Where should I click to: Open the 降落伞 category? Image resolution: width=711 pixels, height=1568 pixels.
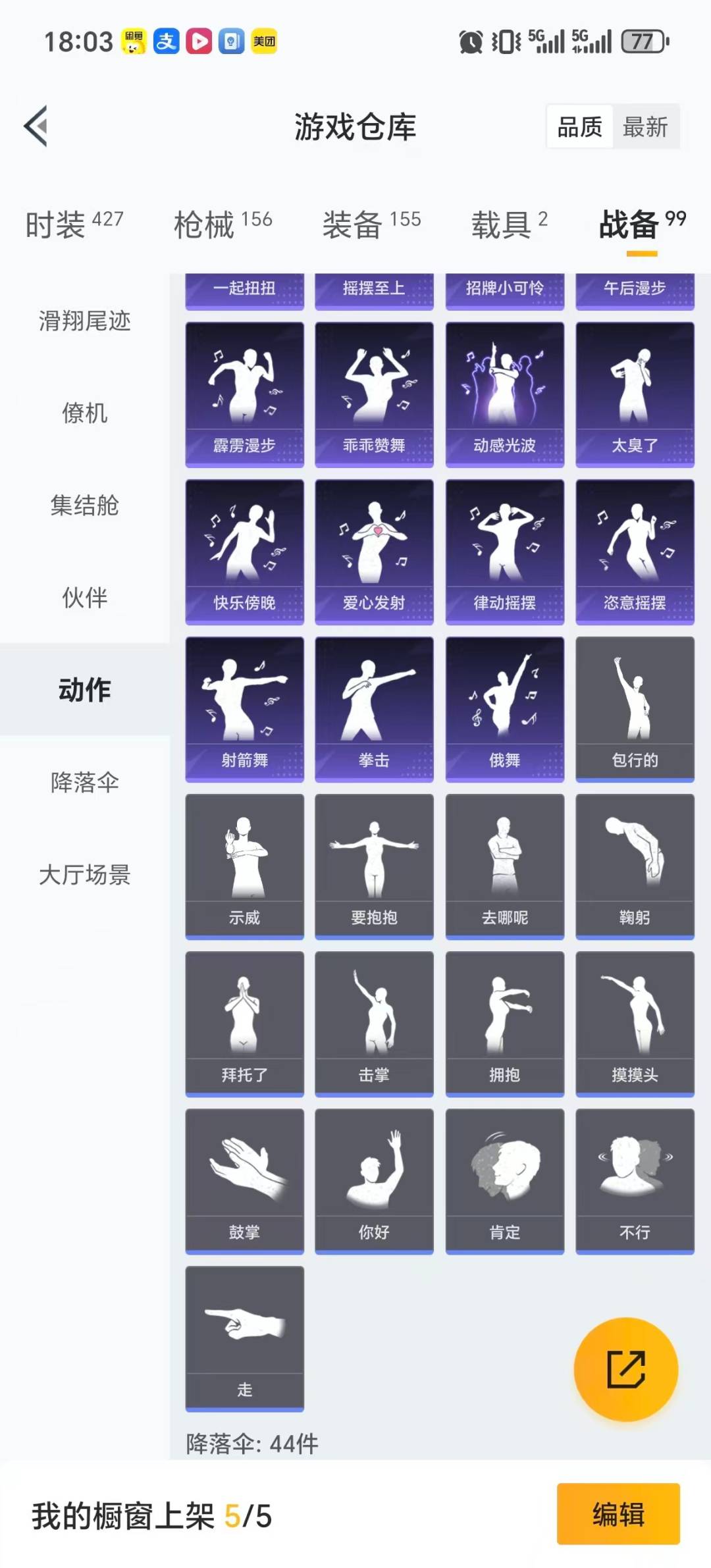coord(83,783)
